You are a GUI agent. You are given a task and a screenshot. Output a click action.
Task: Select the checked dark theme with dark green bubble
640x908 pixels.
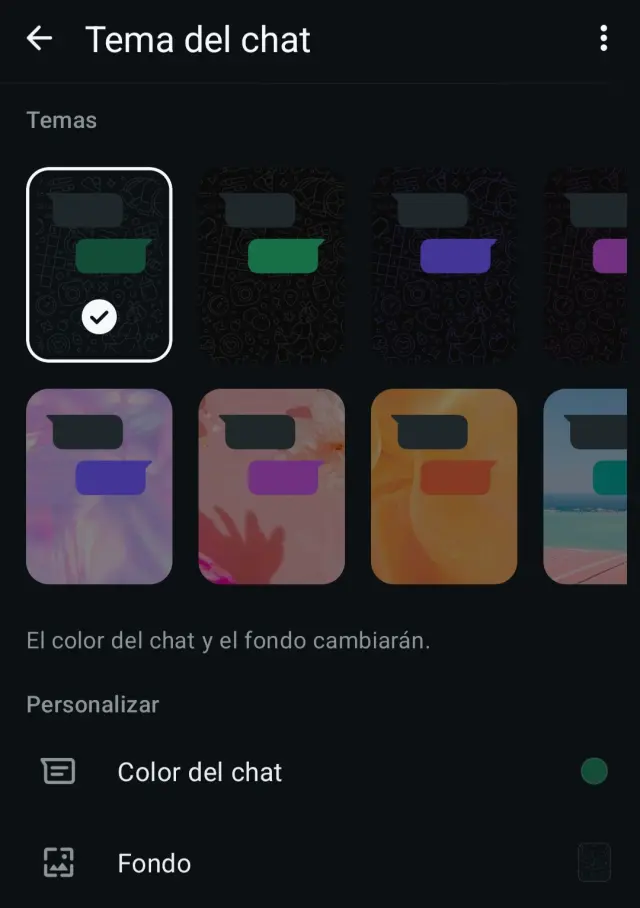[x=99, y=264]
